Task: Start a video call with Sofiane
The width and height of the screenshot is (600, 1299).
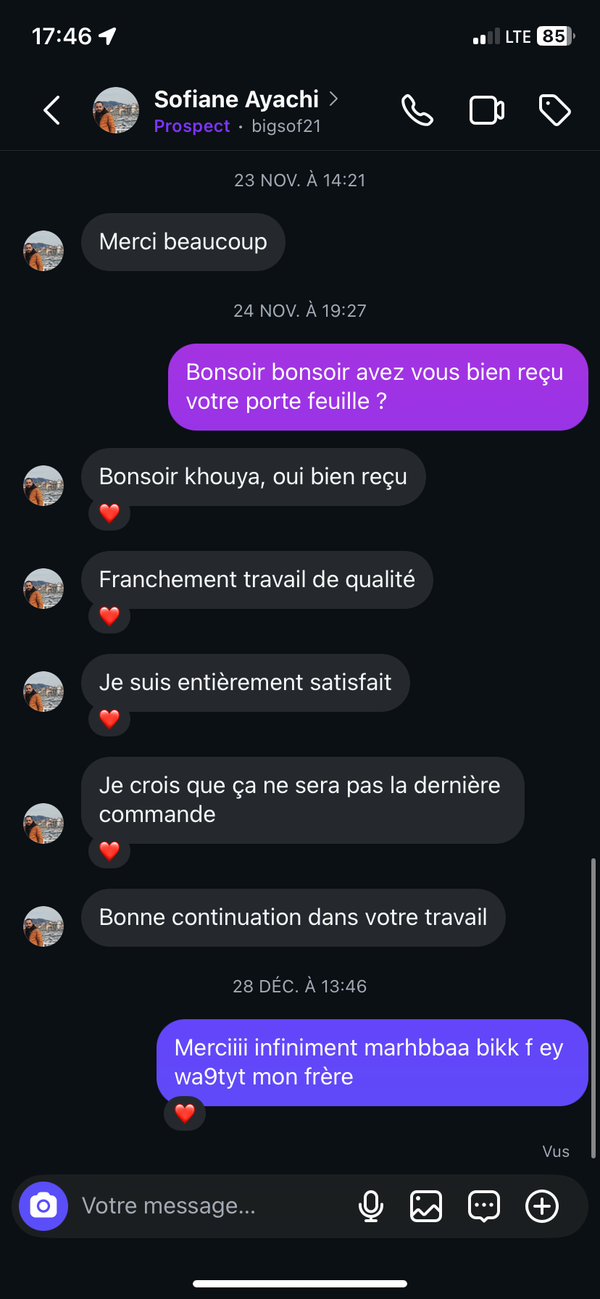Action: (x=486, y=110)
